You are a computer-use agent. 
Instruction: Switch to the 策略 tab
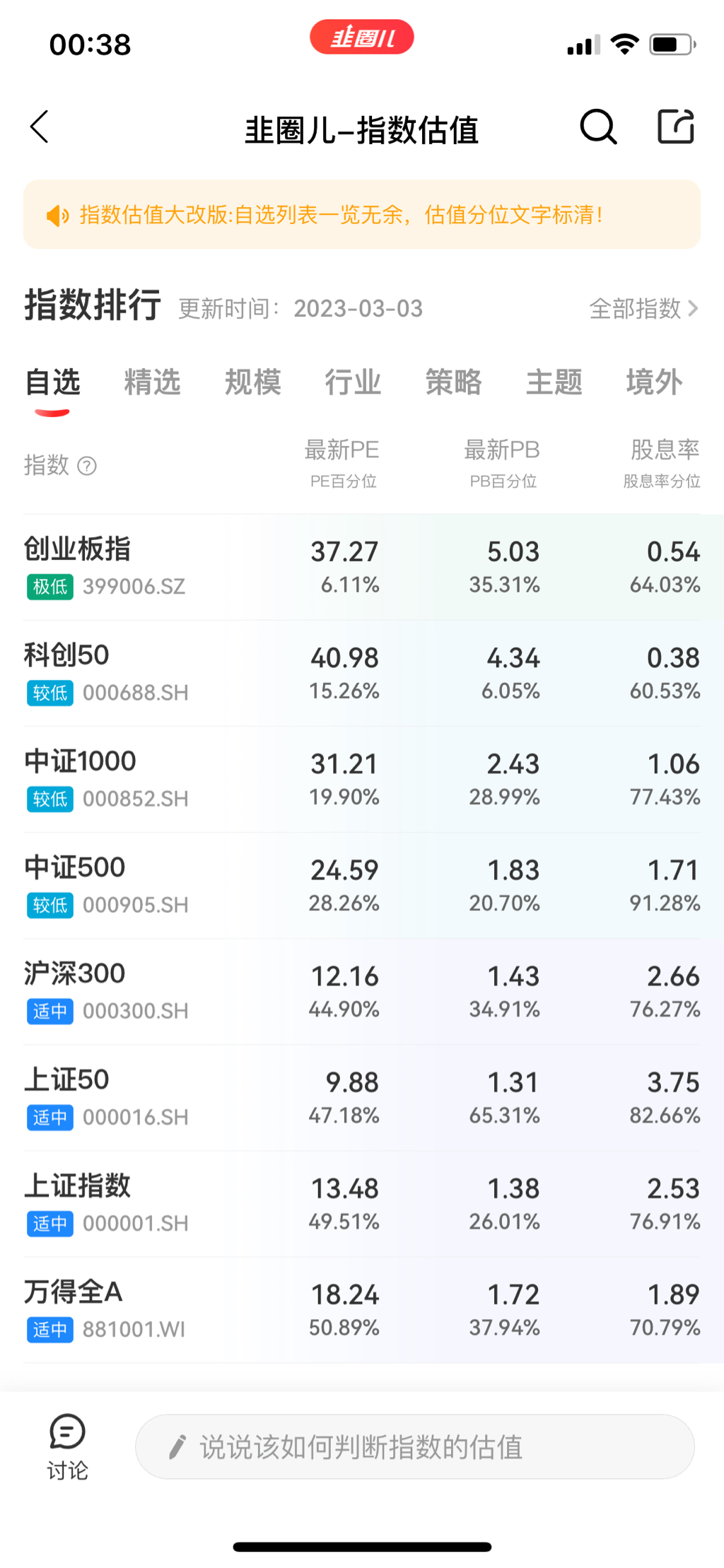[453, 382]
